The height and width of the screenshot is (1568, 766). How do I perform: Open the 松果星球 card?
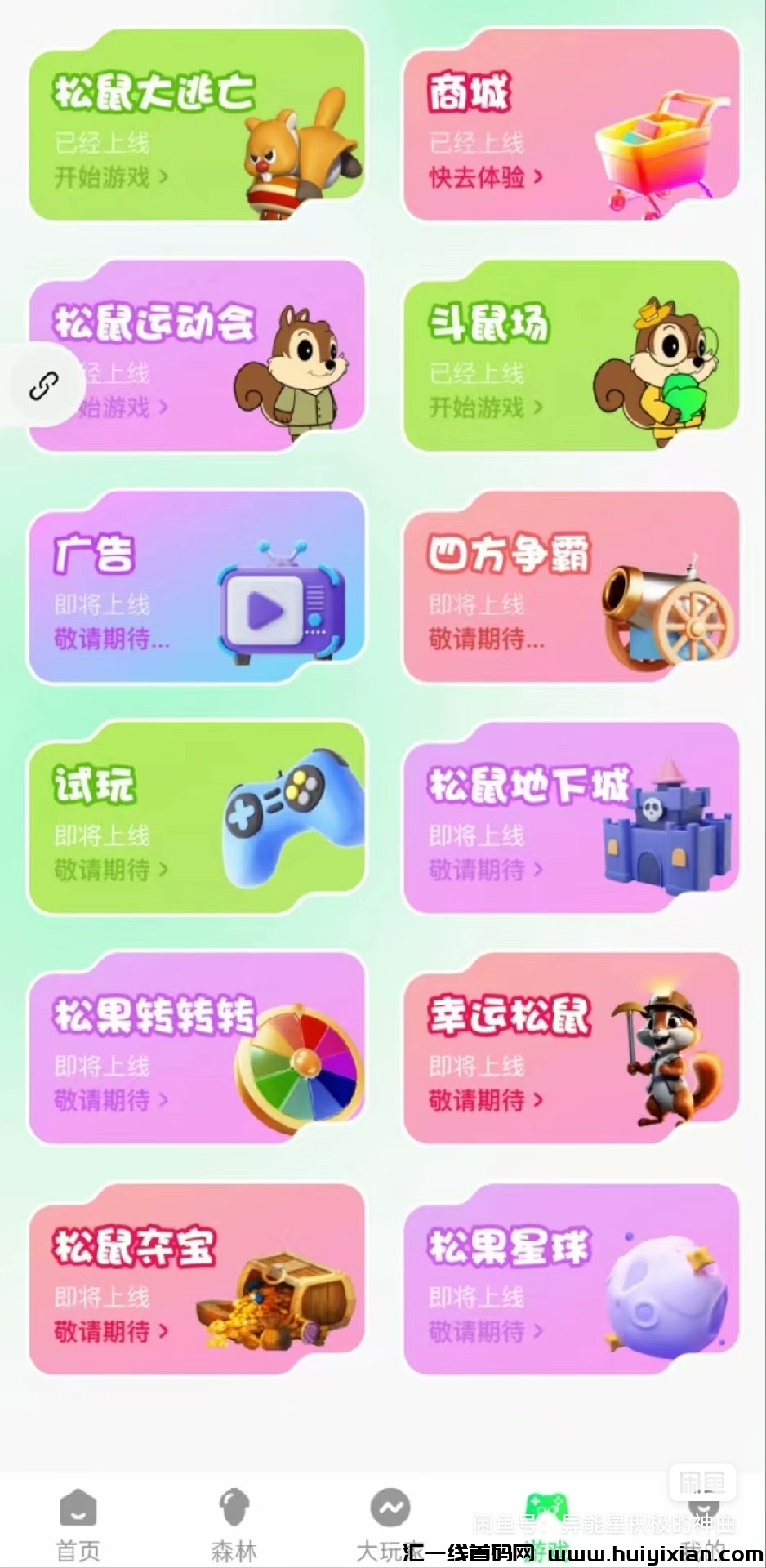click(571, 1280)
